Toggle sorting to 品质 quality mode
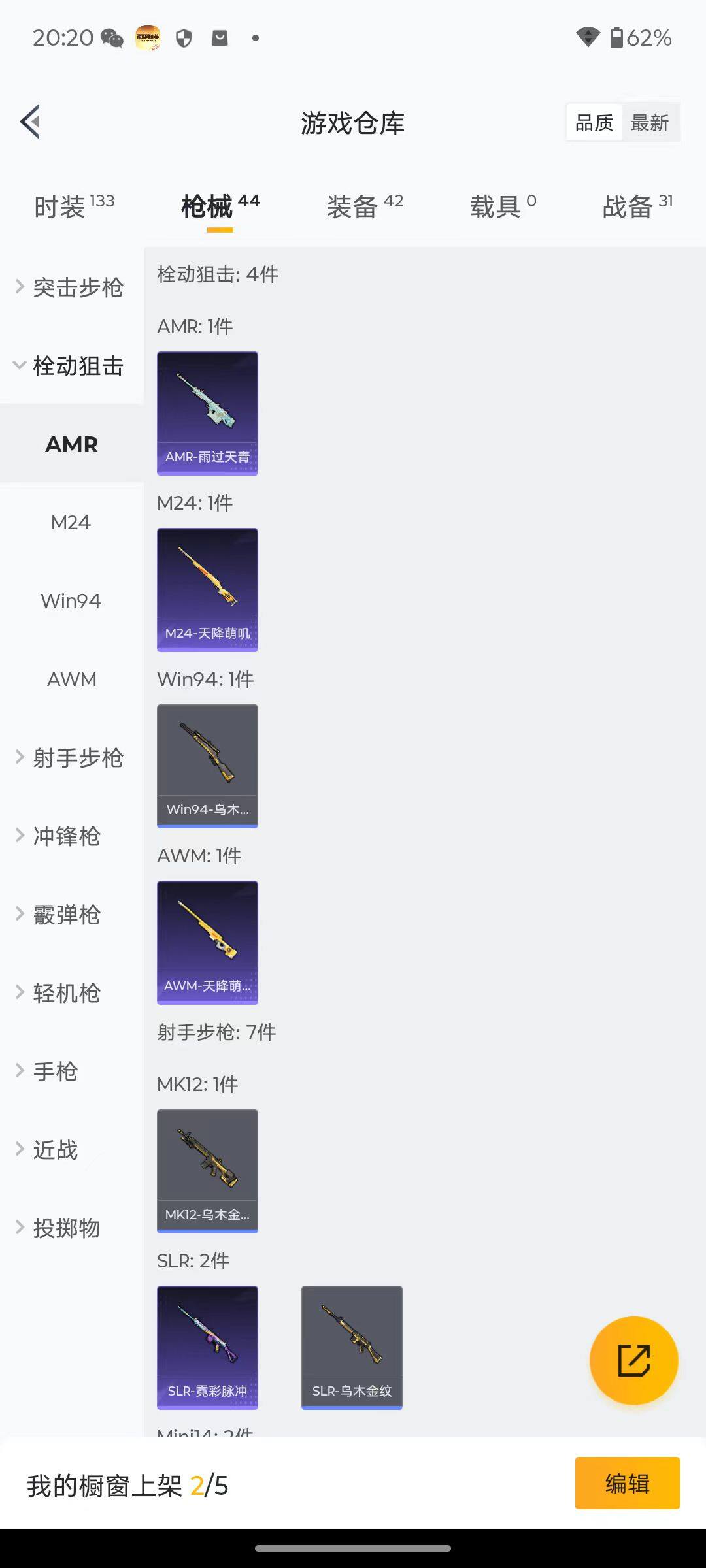 [593, 122]
